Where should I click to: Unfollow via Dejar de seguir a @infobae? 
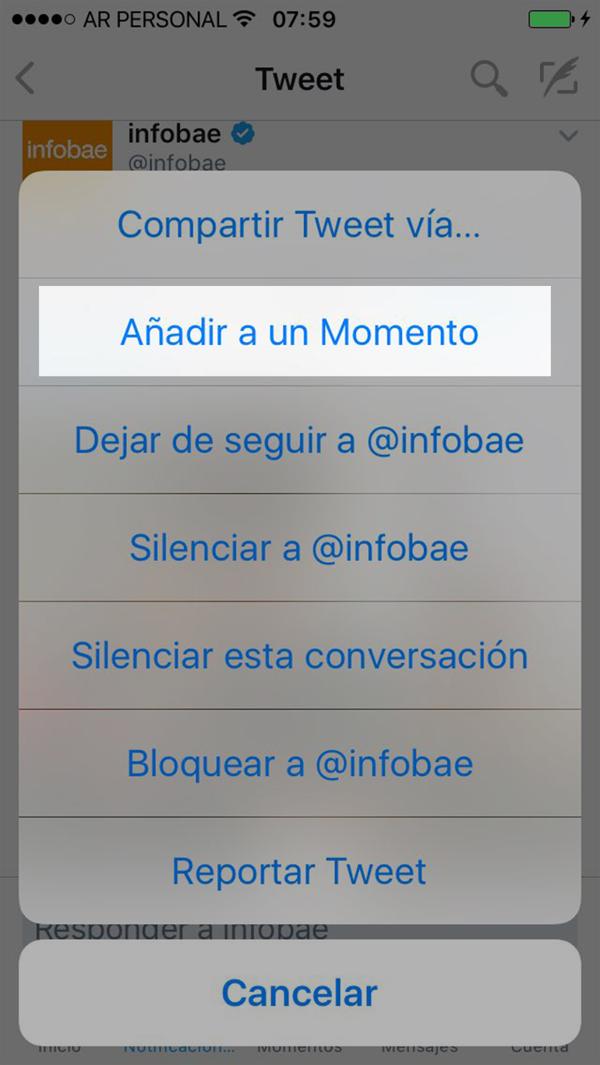click(x=300, y=440)
